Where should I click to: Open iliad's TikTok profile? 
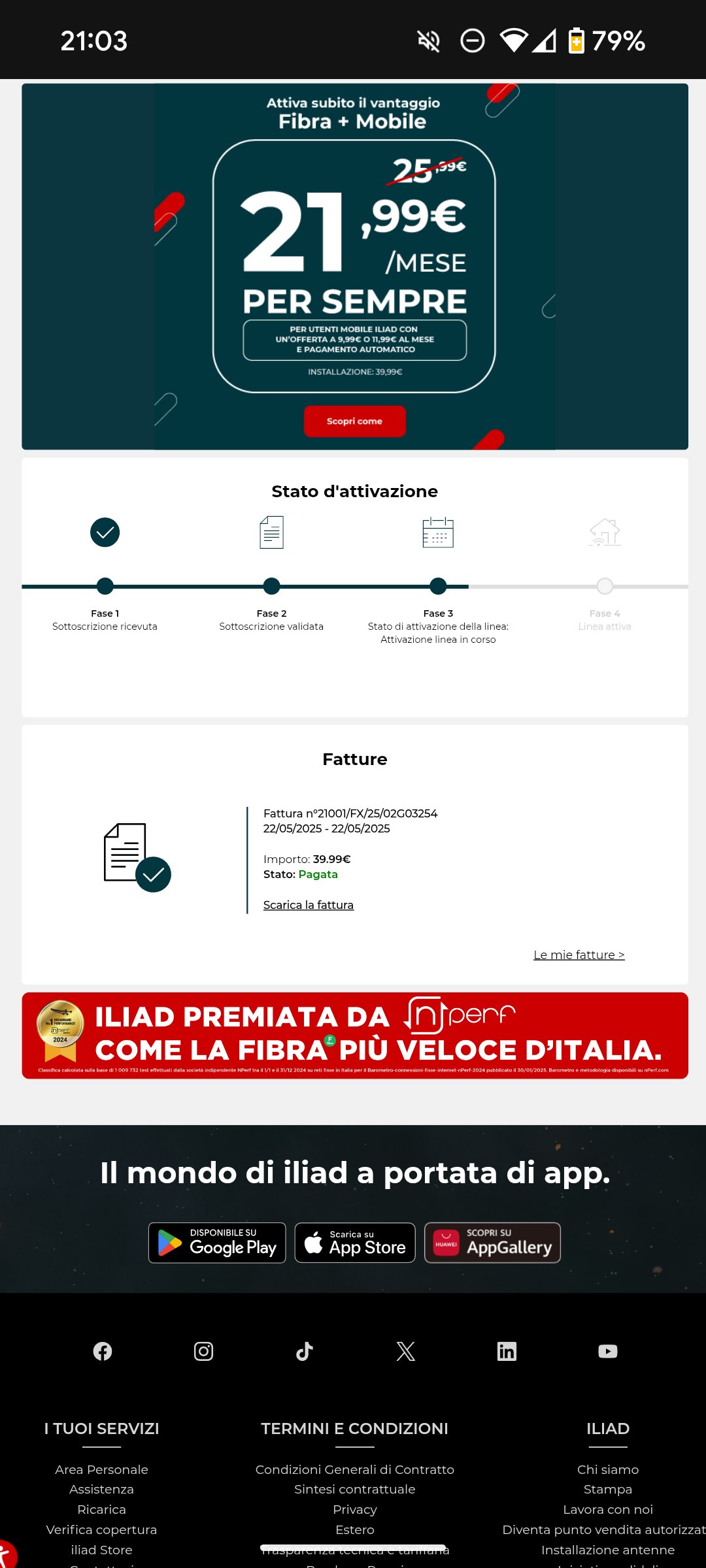click(305, 1351)
